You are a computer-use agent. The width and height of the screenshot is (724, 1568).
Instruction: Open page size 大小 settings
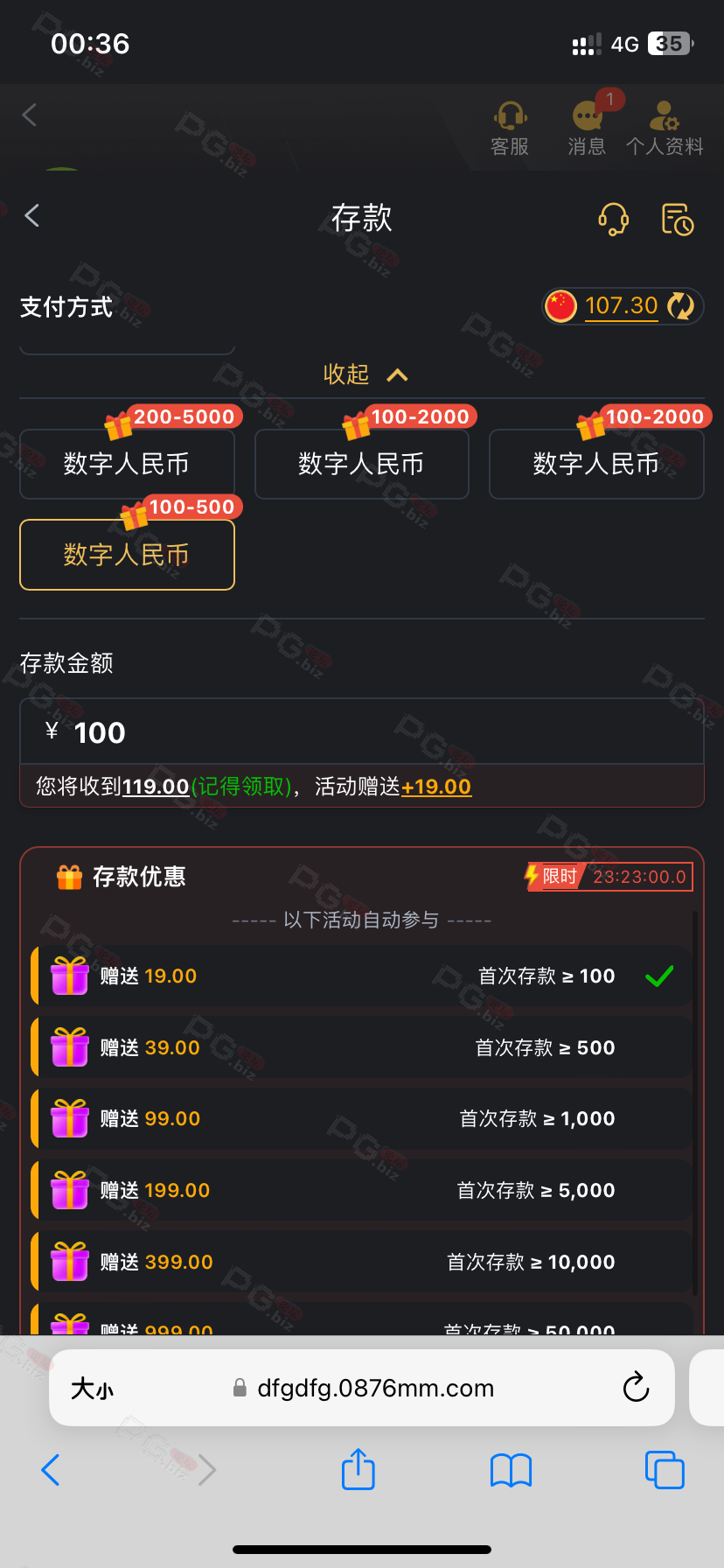click(x=92, y=1389)
